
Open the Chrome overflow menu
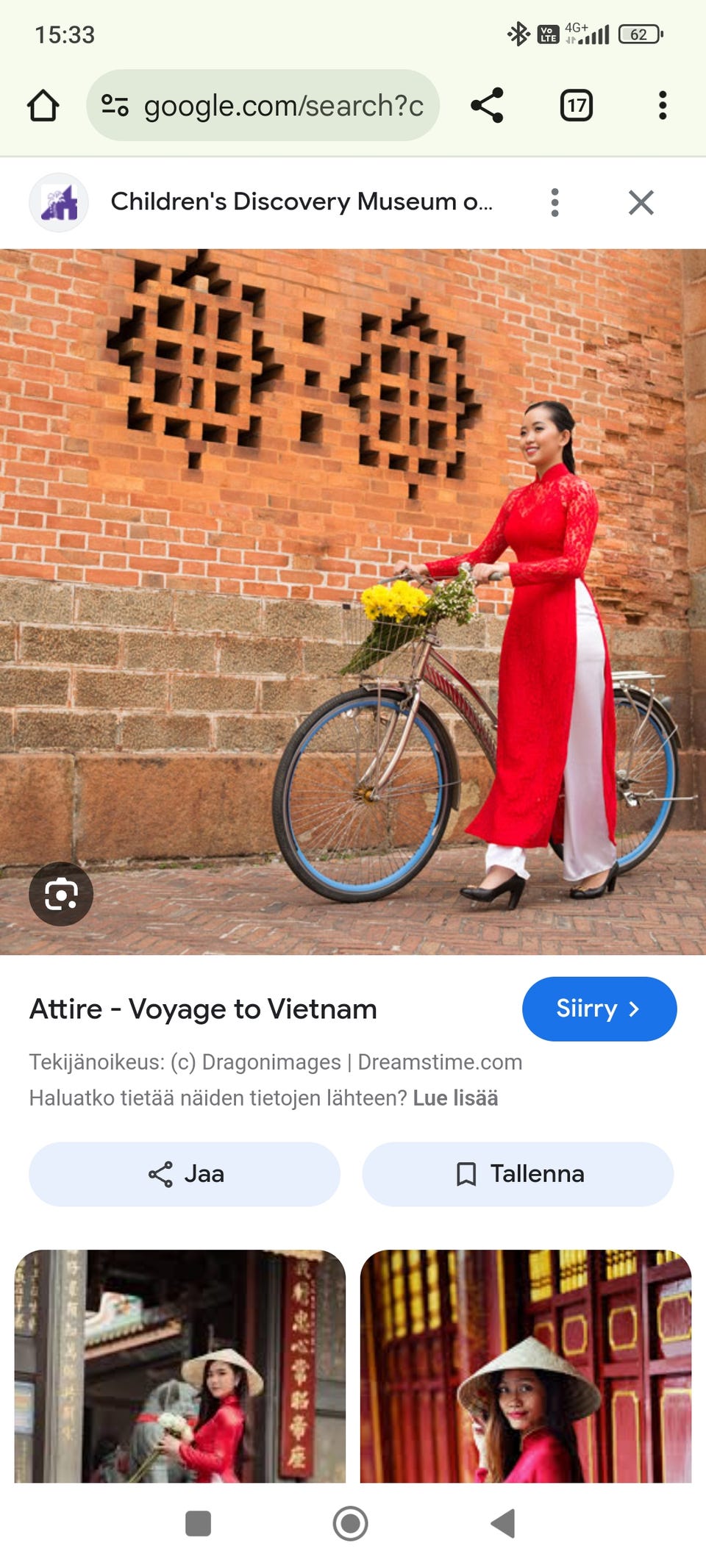[663, 106]
